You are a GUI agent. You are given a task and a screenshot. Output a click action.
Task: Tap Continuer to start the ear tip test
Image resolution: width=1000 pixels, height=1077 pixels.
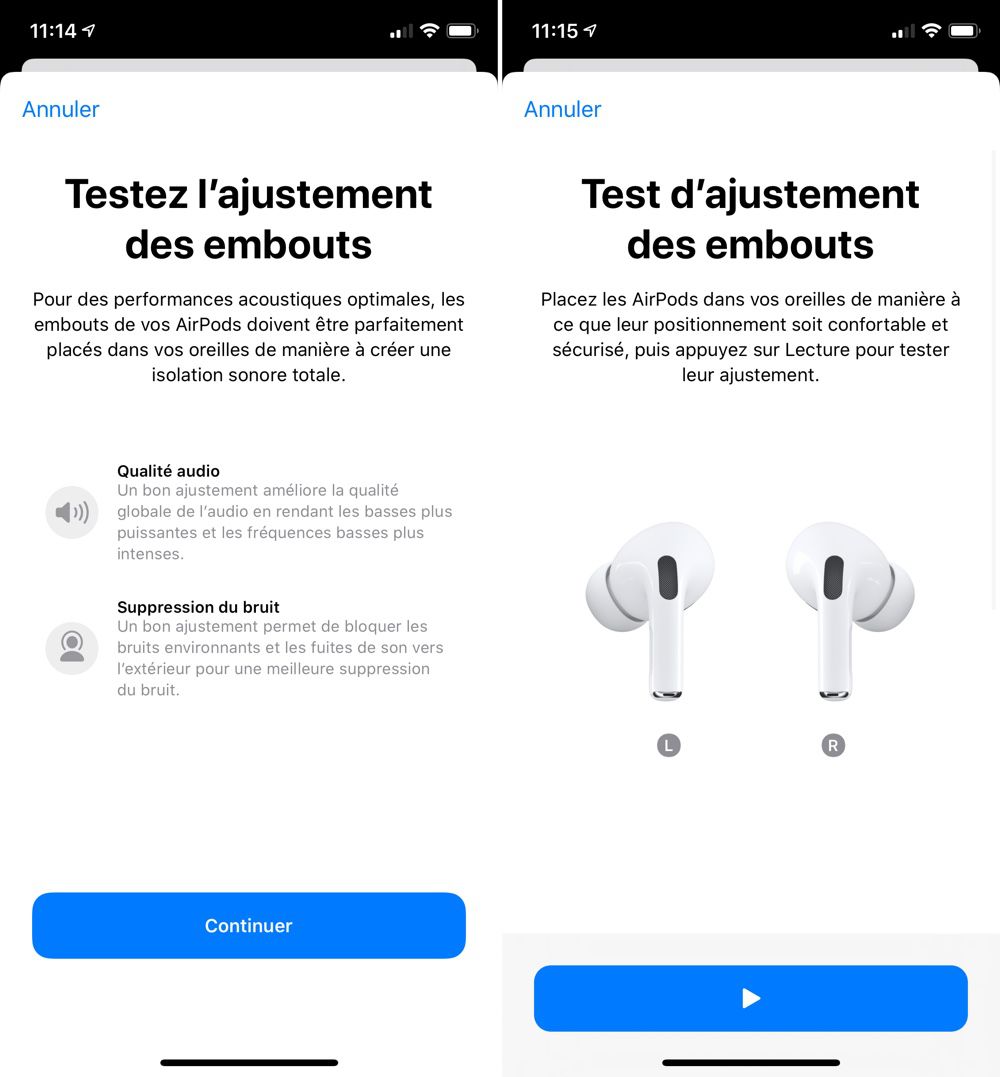(x=248, y=925)
